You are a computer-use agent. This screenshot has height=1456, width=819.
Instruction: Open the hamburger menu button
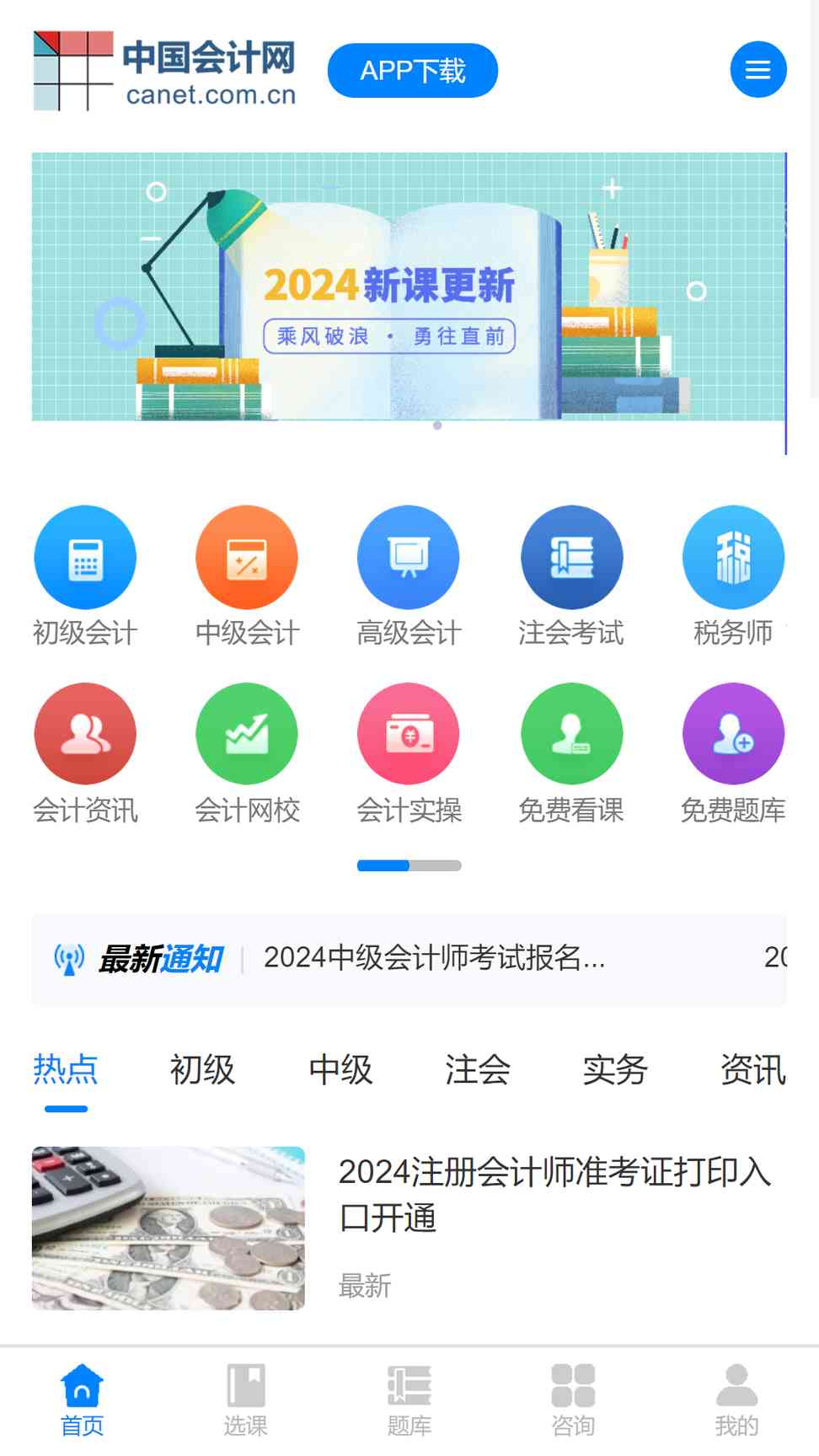pyautogui.click(x=758, y=69)
